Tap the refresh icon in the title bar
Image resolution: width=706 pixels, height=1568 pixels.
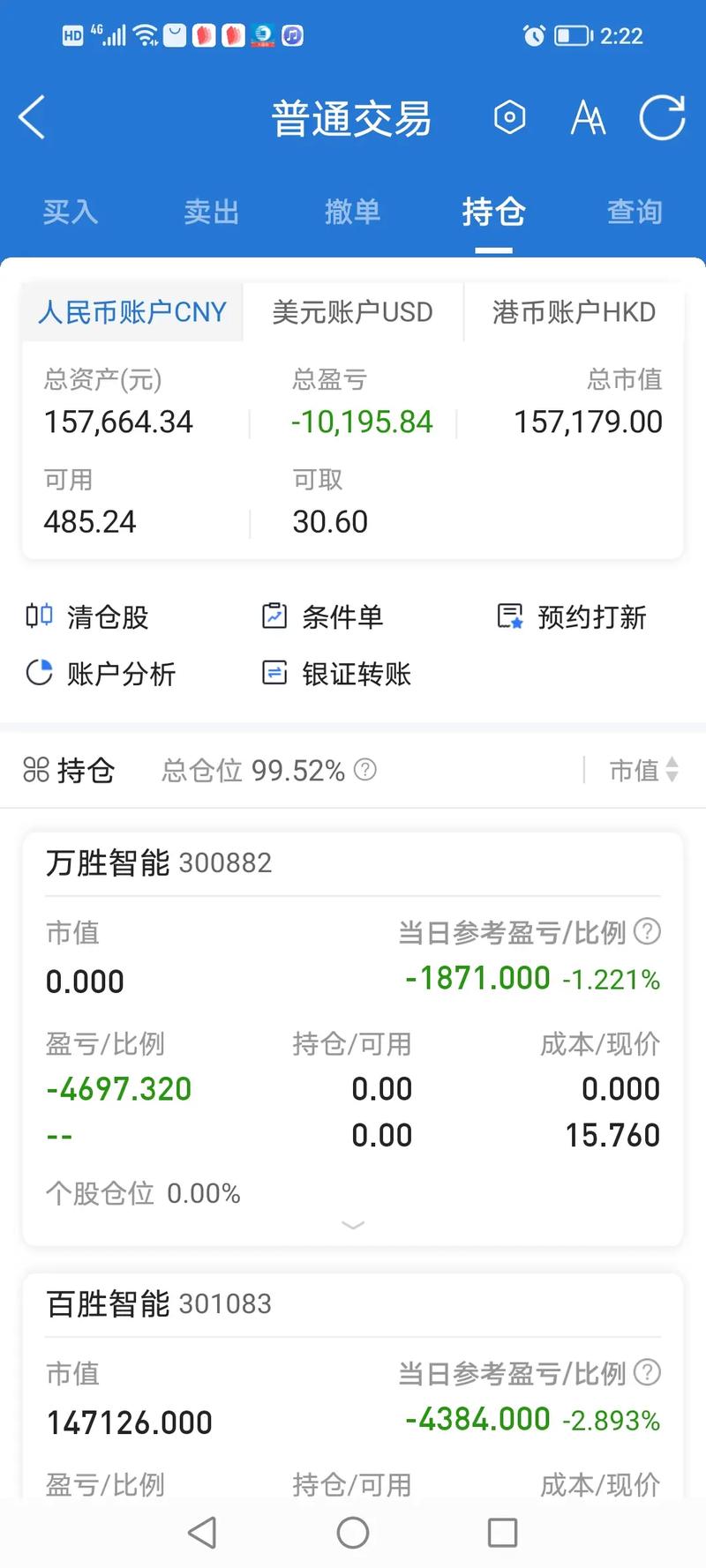664,117
